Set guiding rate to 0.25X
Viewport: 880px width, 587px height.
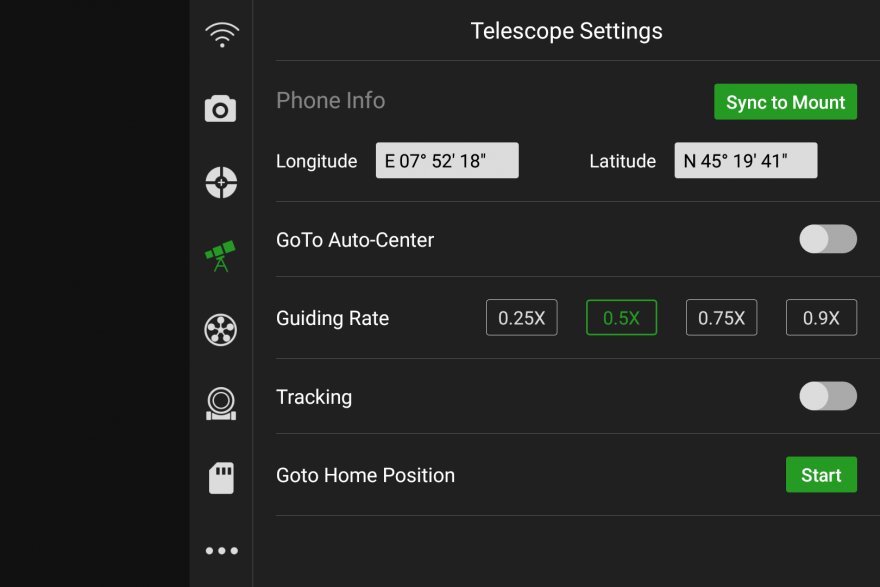pos(521,318)
